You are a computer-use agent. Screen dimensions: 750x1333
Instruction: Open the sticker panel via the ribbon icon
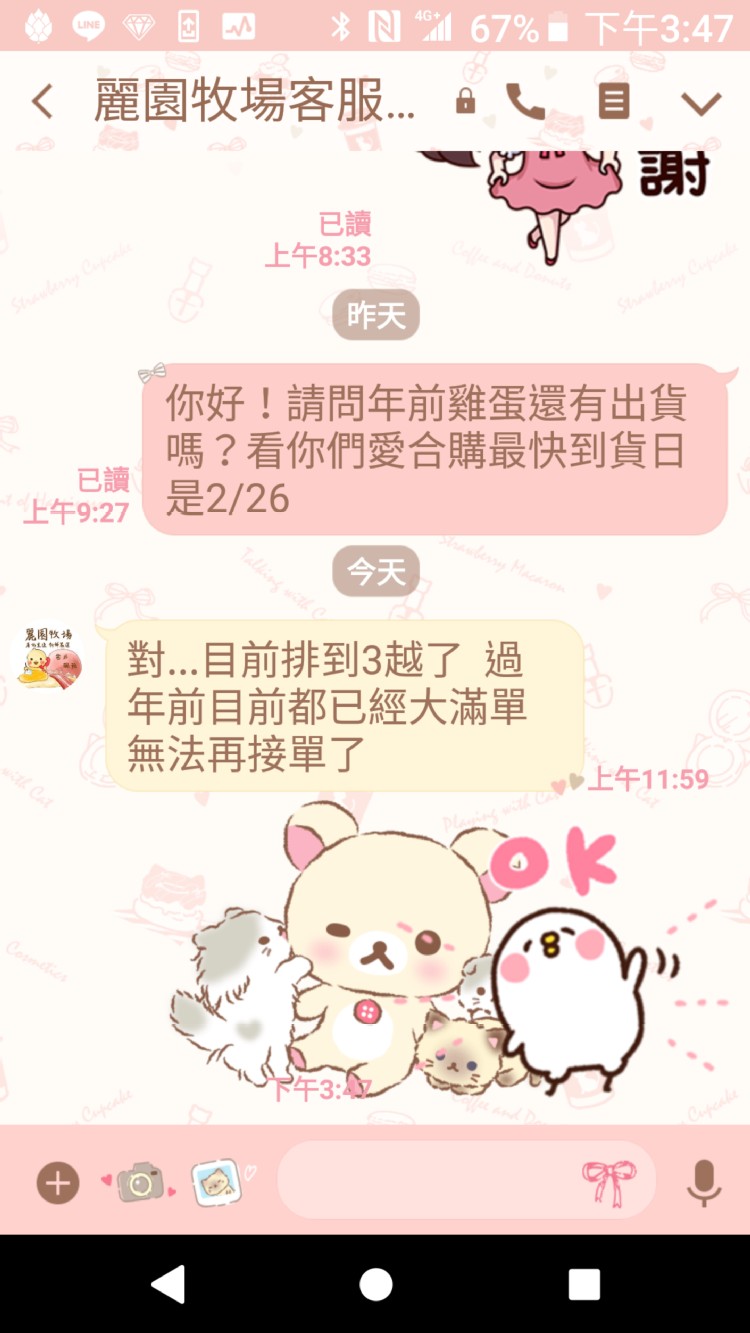pyautogui.click(x=609, y=1182)
